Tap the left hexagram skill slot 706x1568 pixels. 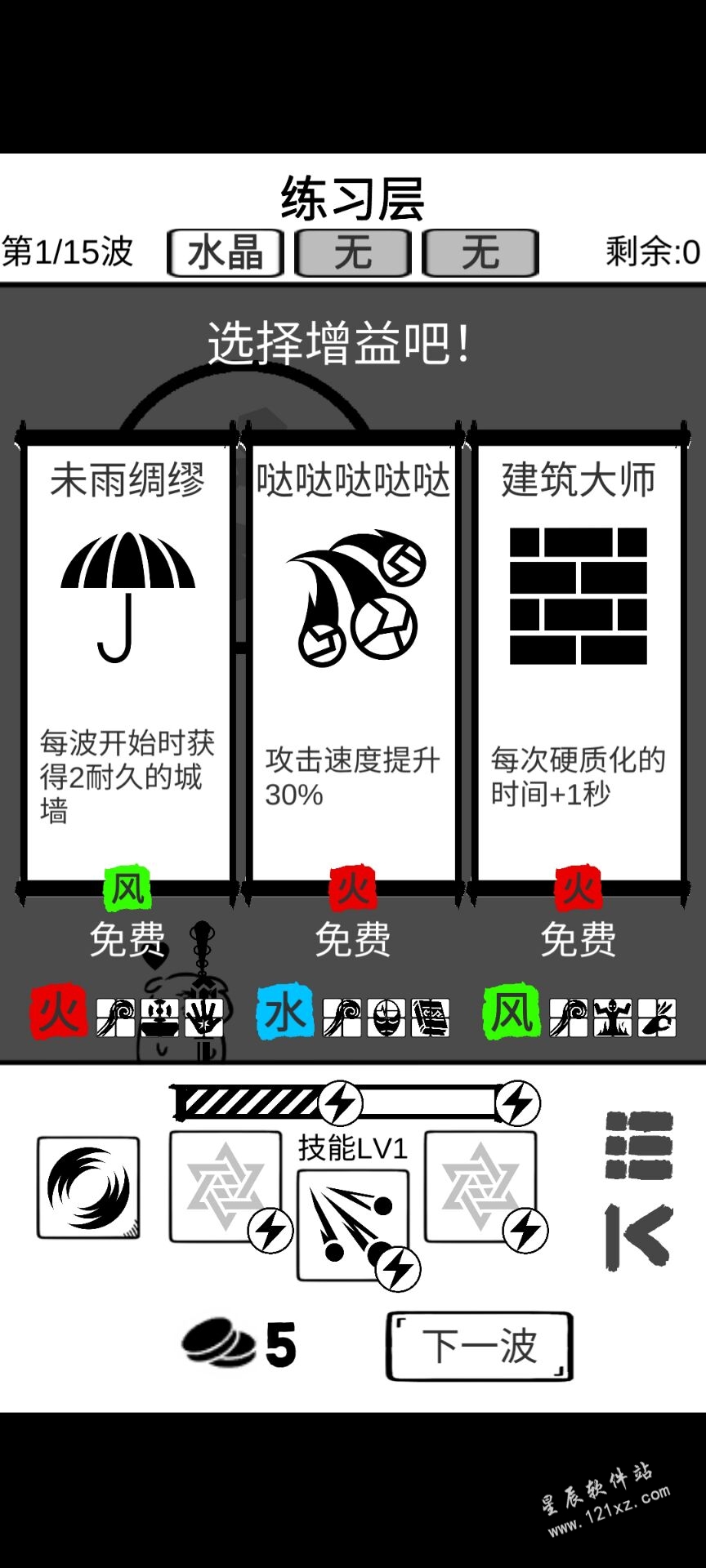(225, 1187)
